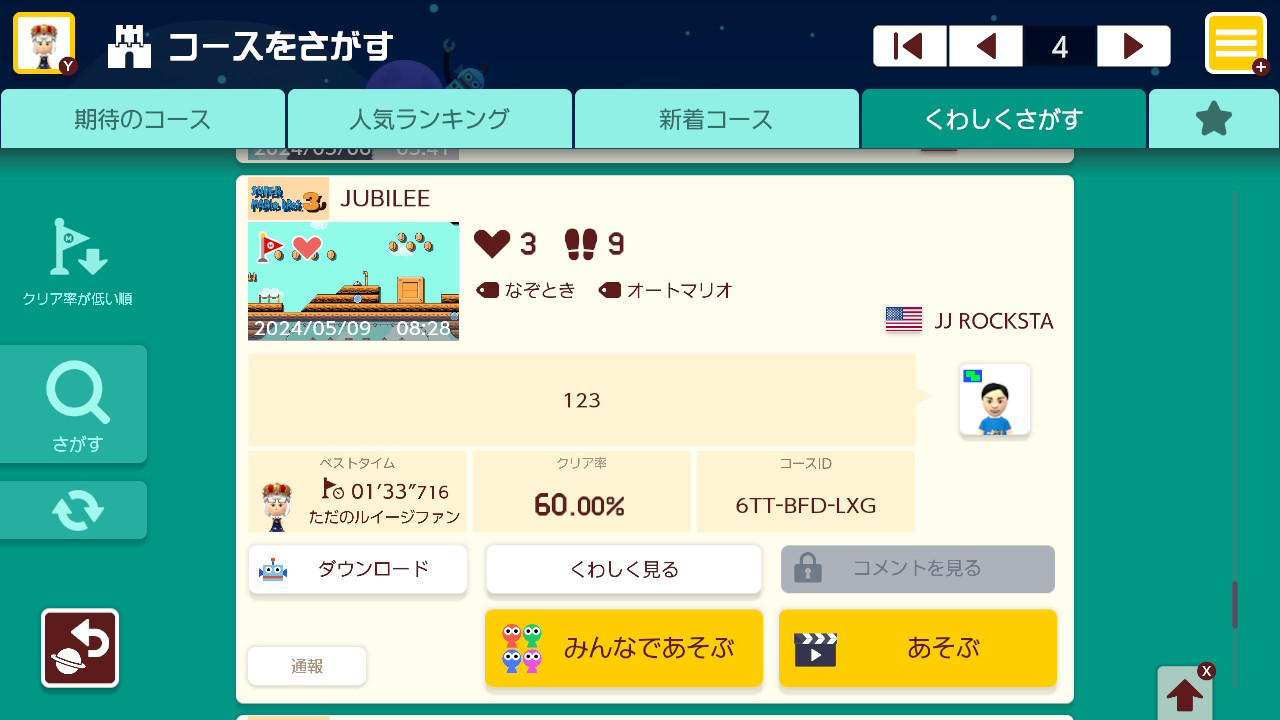View JJ ROCKSTA's maker profile icon
The width and height of the screenshot is (1280, 720).
tap(994, 399)
